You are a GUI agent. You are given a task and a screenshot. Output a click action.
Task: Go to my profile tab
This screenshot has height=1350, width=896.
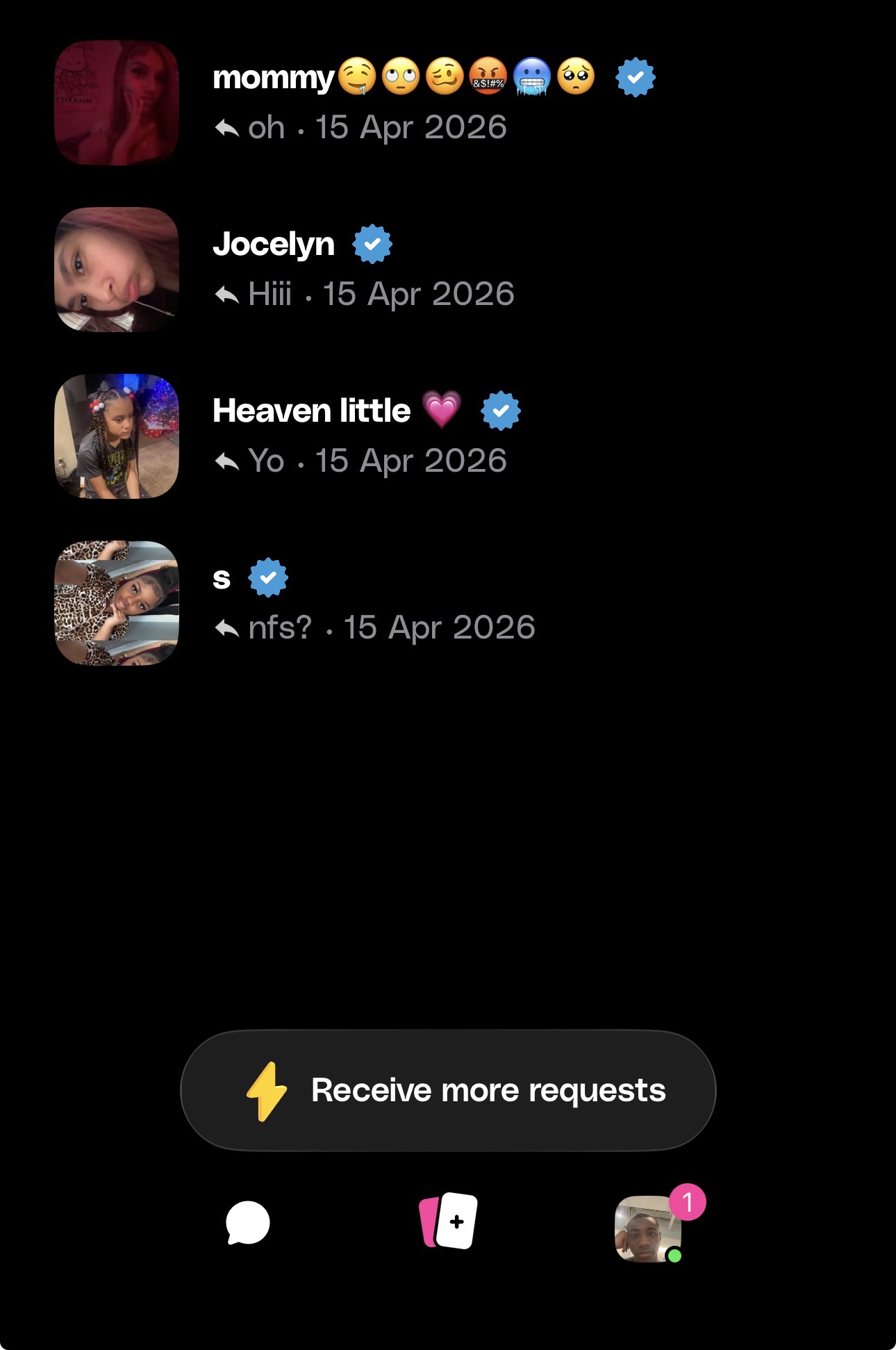click(x=648, y=1228)
